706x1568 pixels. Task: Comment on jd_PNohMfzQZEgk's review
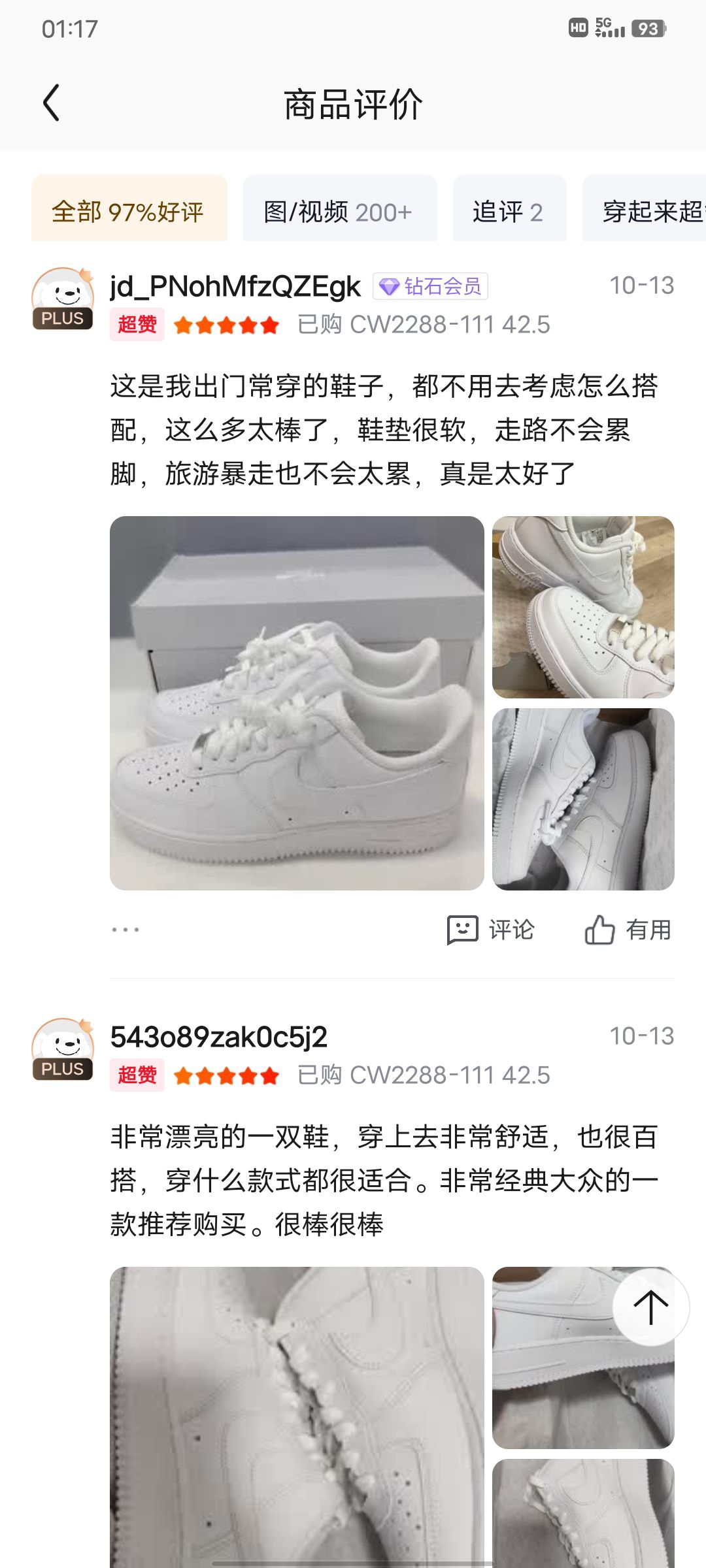pyautogui.click(x=490, y=930)
